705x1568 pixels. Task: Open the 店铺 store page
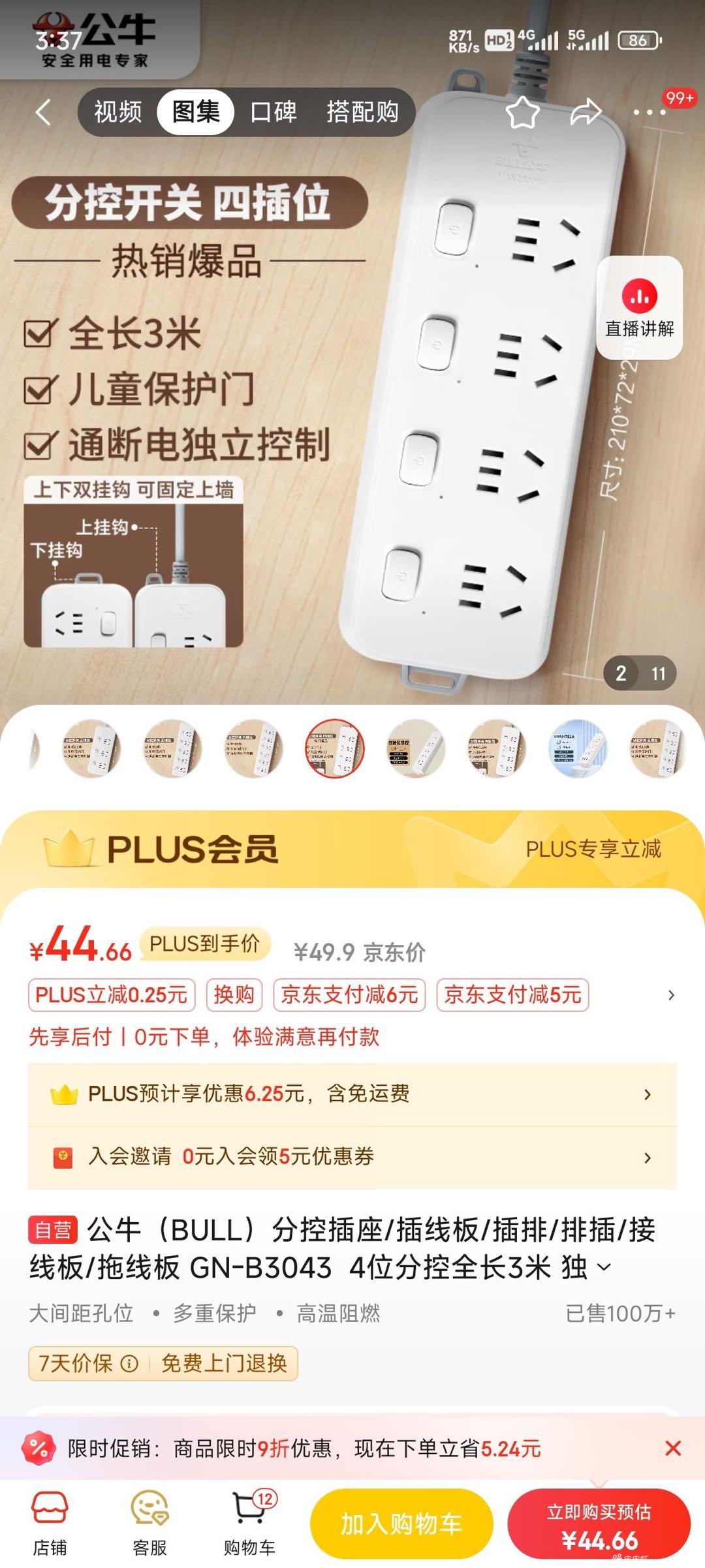pyautogui.click(x=50, y=1522)
